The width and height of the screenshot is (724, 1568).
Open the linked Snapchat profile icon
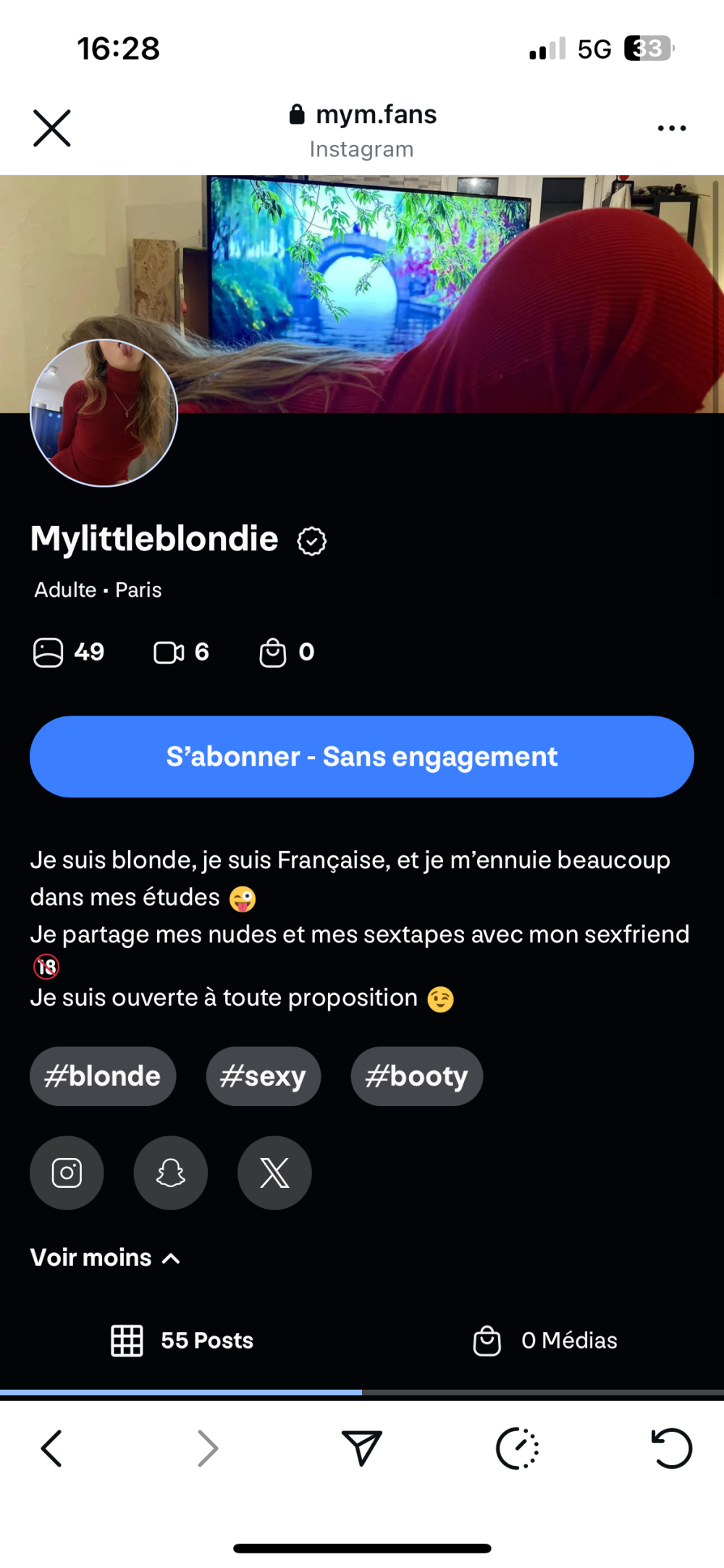click(171, 1173)
